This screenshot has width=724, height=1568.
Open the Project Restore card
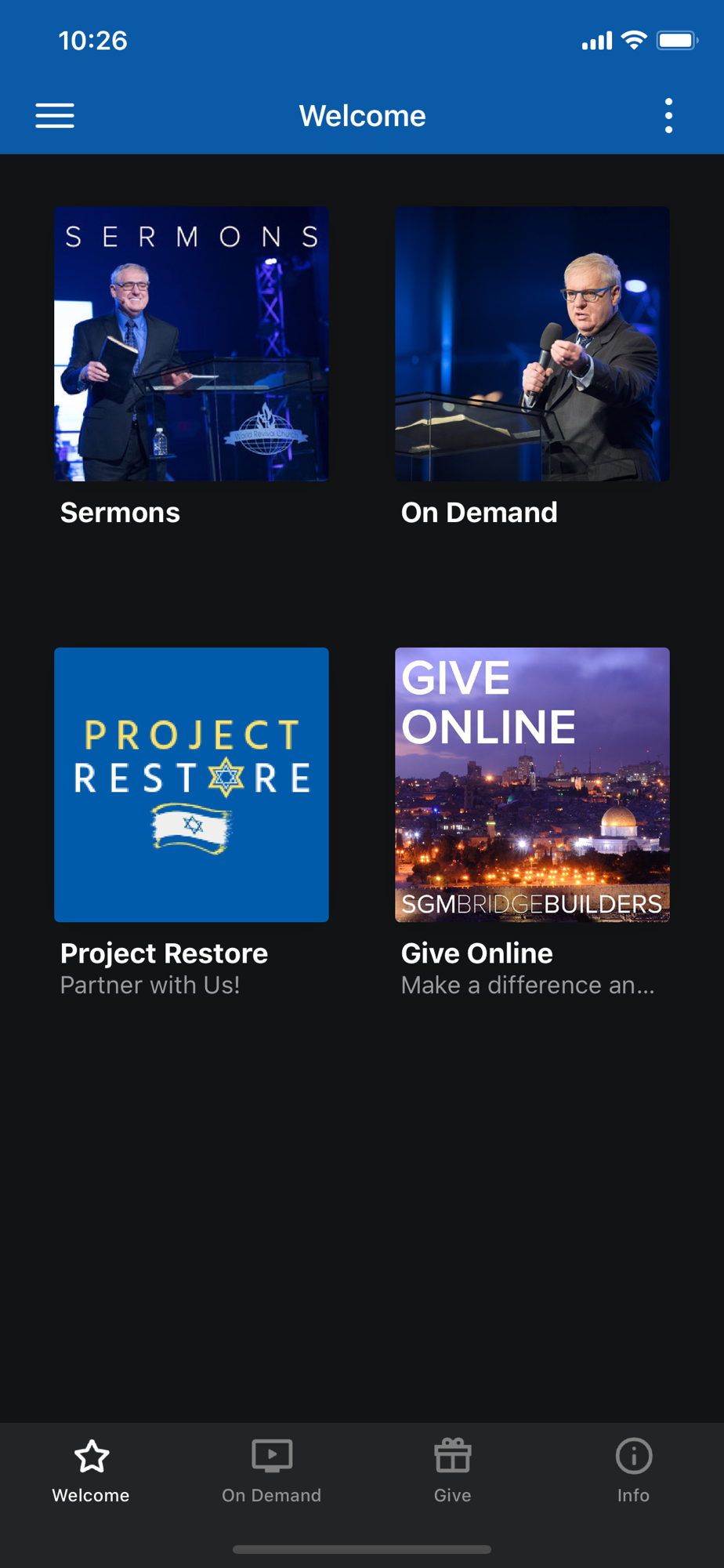point(191,785)
